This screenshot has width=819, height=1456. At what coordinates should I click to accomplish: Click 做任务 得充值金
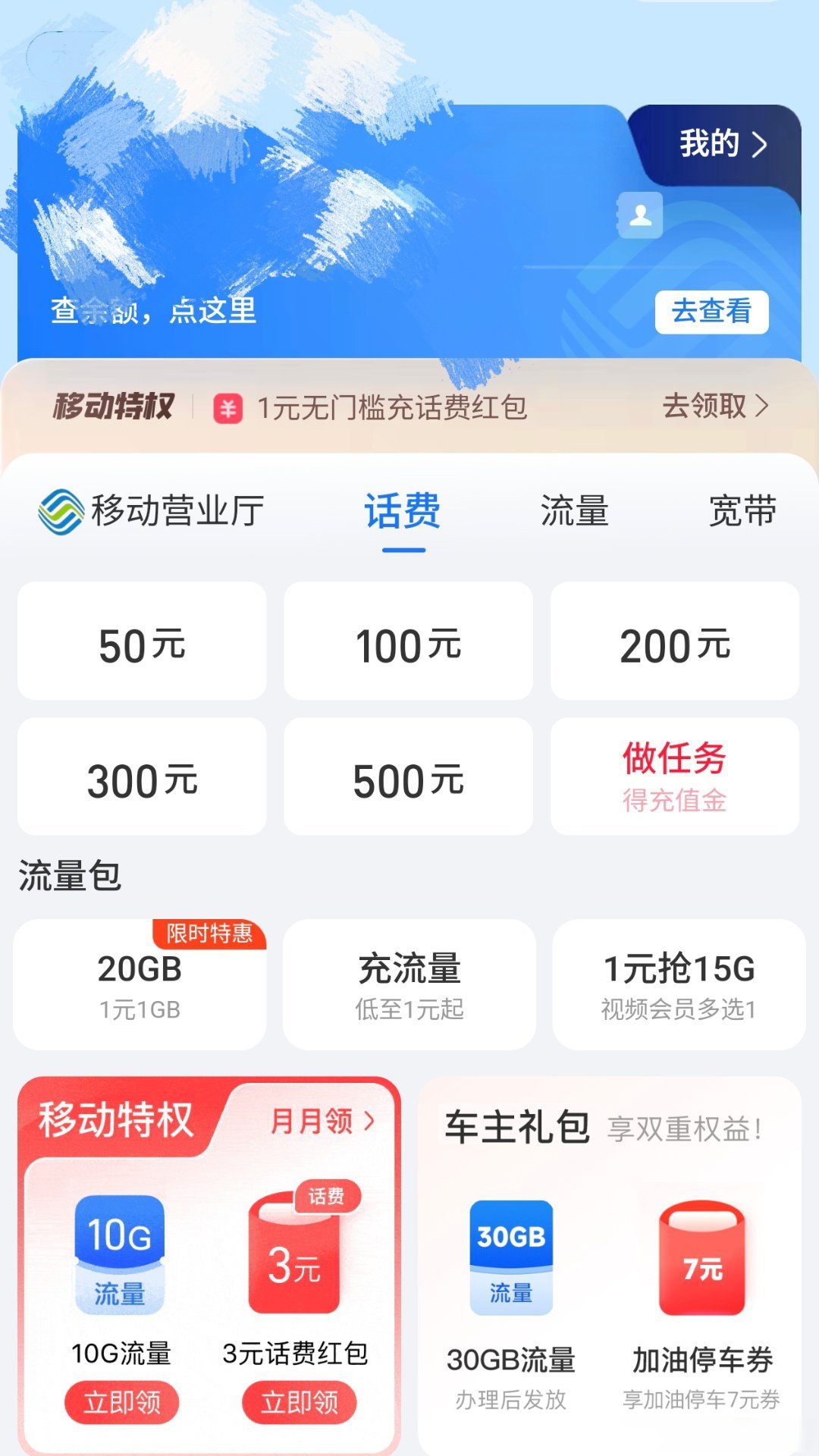point(673,773)
